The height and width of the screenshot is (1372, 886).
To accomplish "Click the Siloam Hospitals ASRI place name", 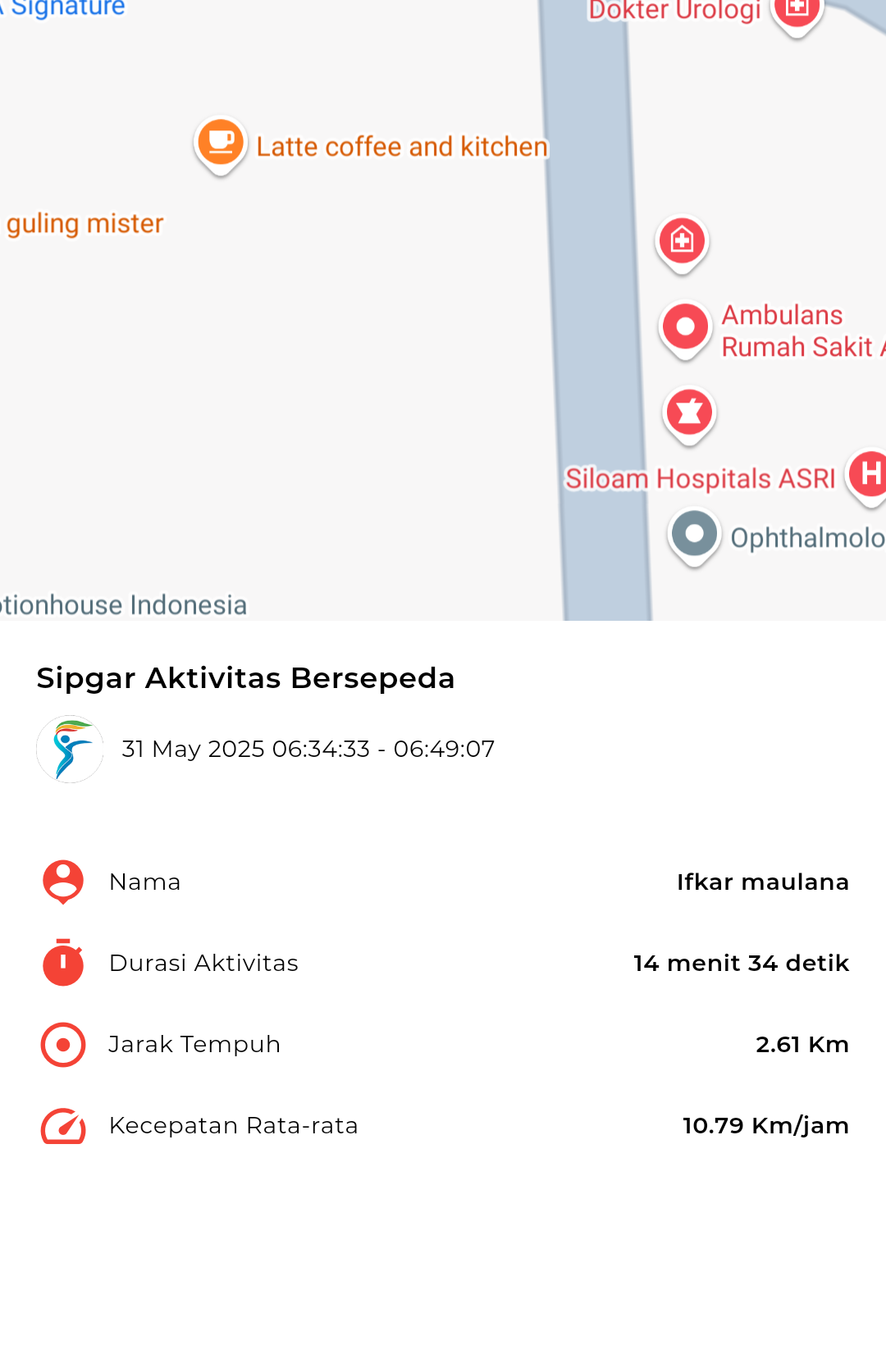I will 701,478.
